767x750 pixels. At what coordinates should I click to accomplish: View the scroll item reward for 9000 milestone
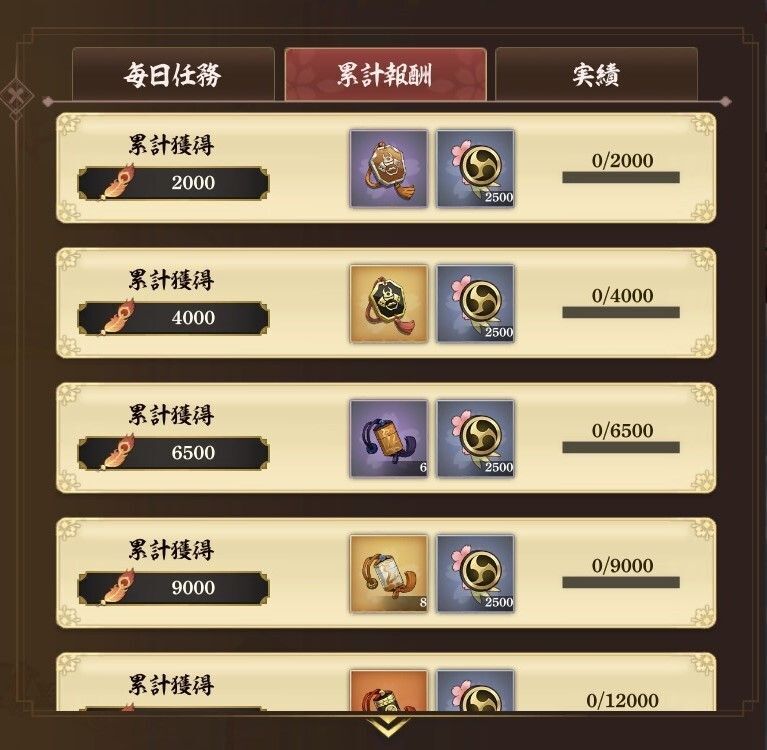[x=389, y=573]
